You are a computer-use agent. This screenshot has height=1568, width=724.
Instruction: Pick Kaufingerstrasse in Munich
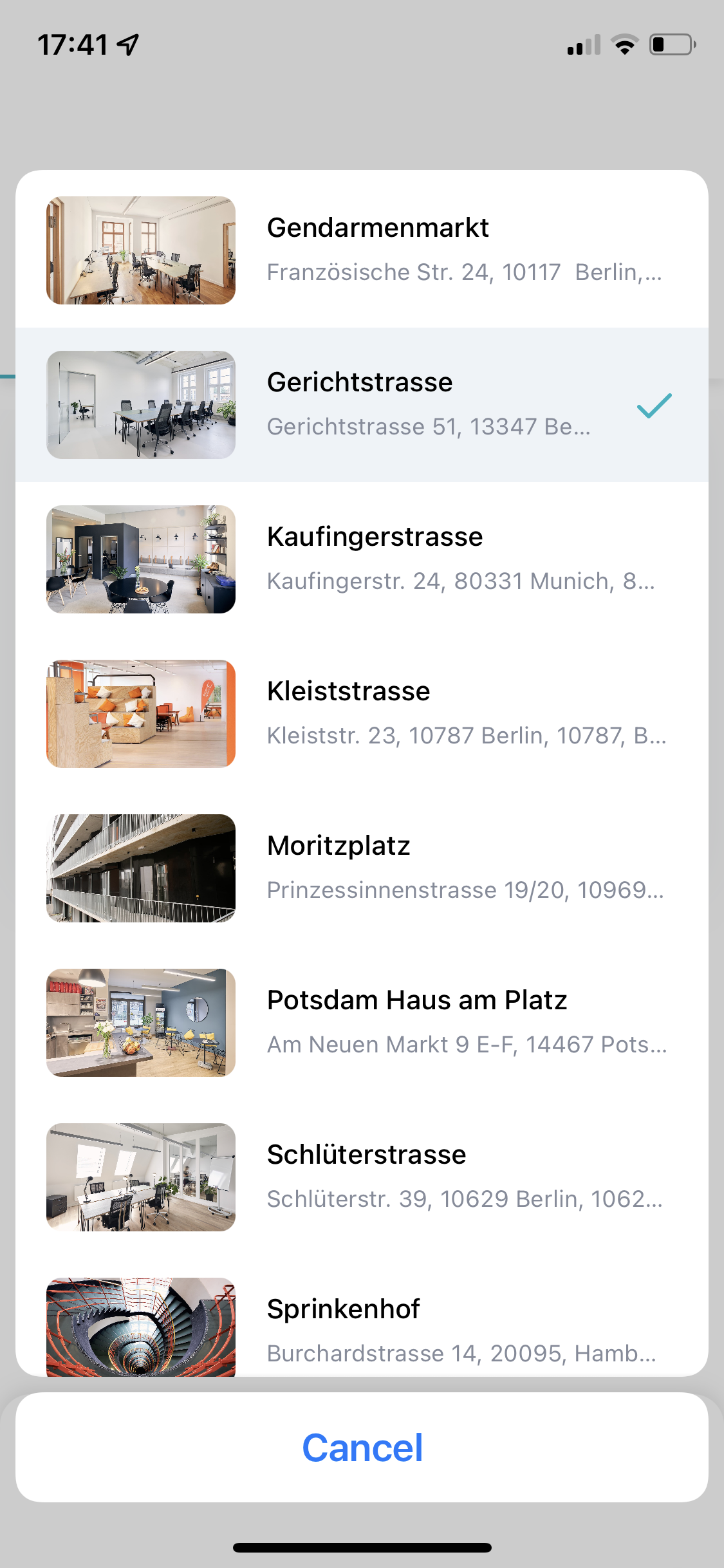tap(362, 559)
